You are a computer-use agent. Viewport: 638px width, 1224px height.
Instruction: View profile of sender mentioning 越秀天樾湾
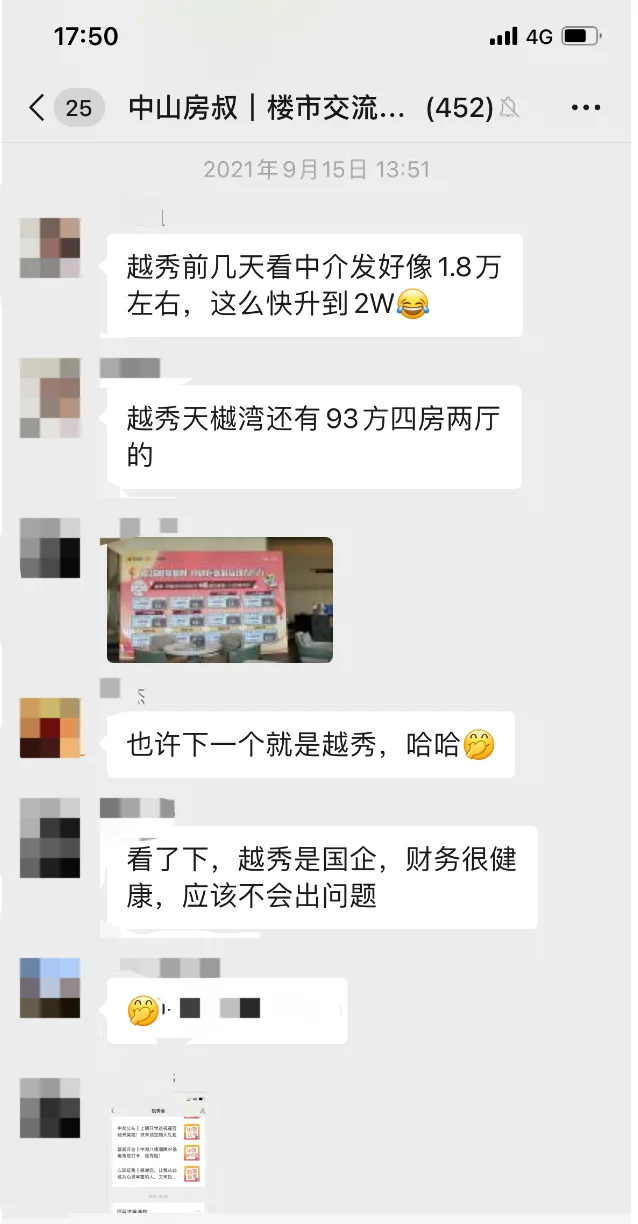click(x=50, y=398)
